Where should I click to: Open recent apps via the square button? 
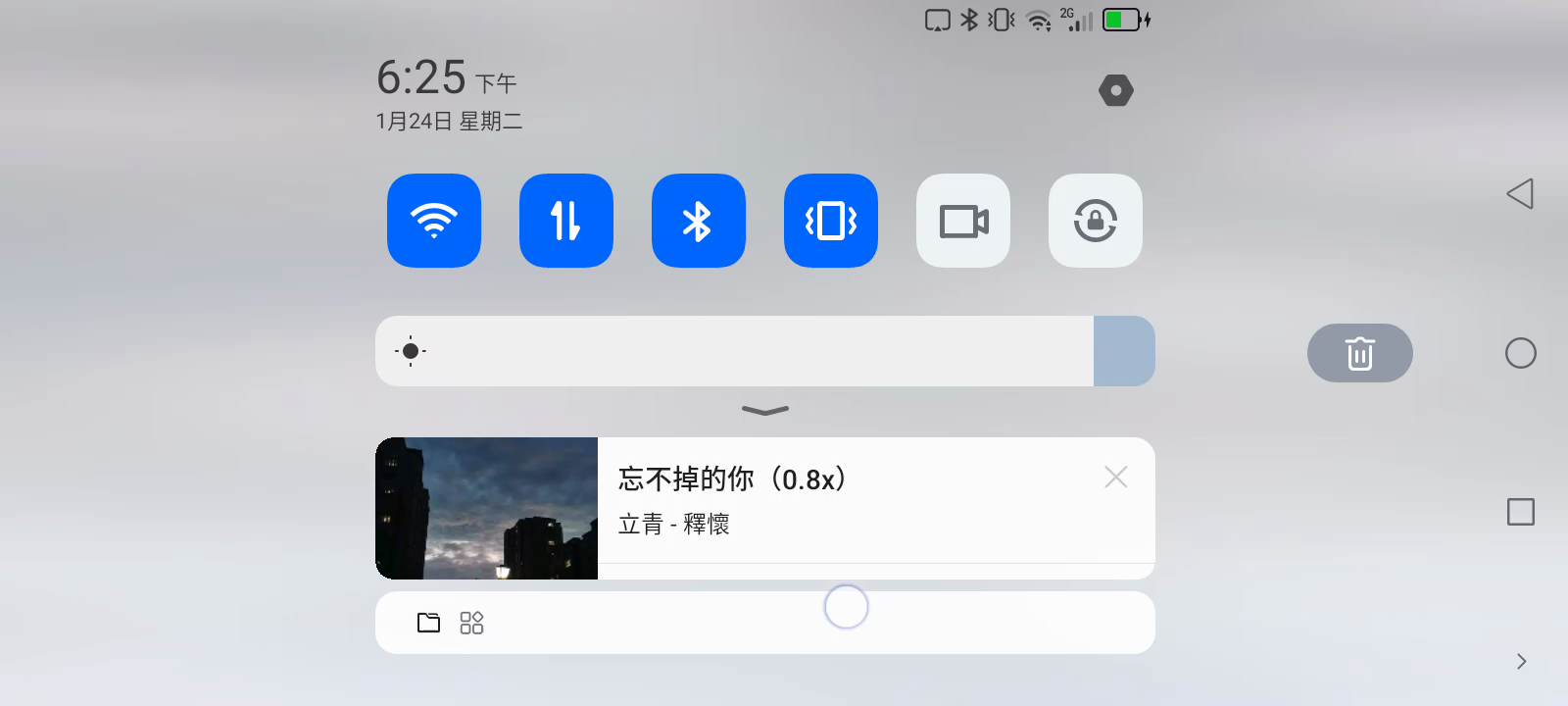(1520, 512)
